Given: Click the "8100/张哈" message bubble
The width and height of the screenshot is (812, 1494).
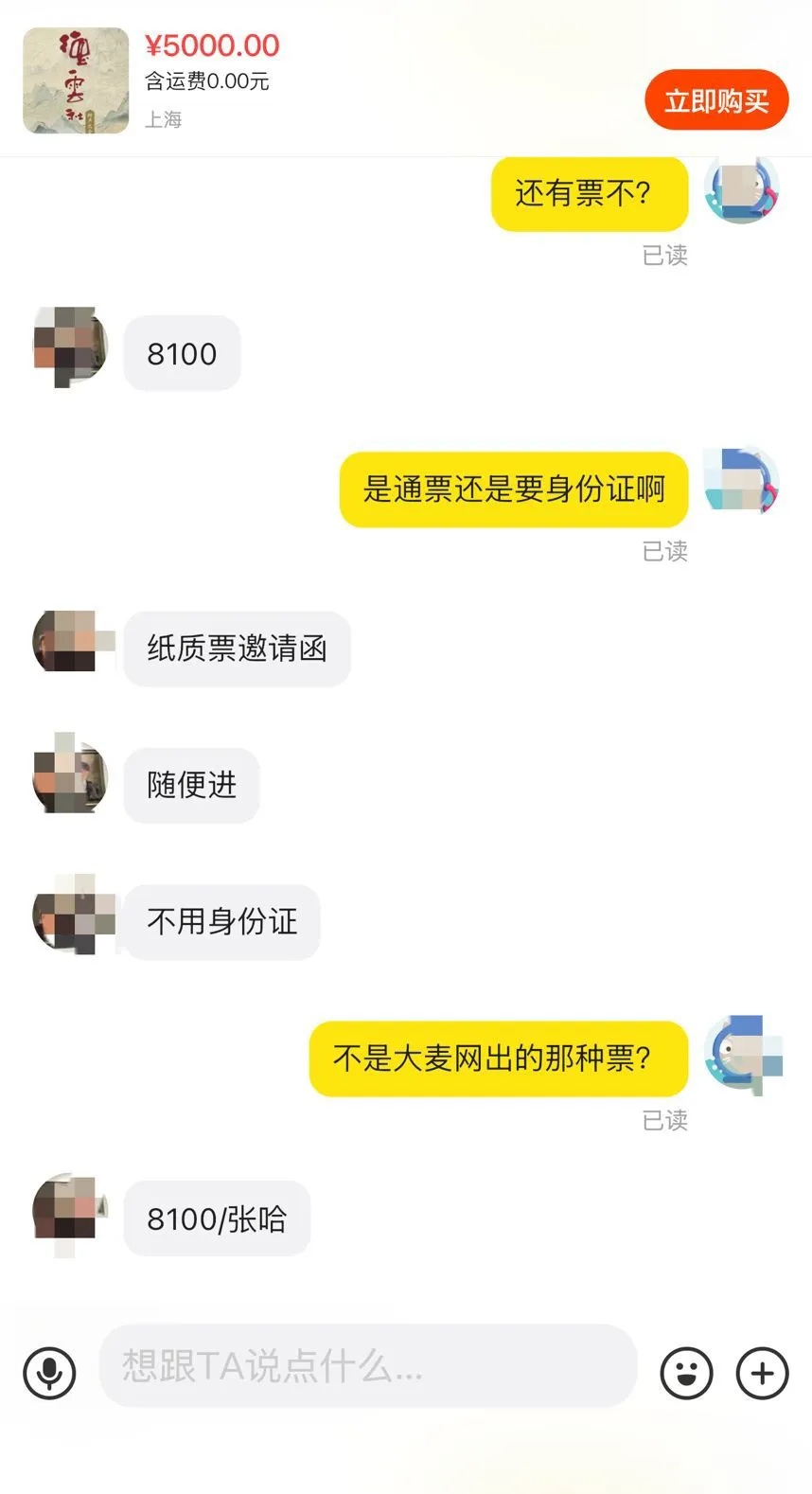Looking at the screenshot, I should point(216,1218).
